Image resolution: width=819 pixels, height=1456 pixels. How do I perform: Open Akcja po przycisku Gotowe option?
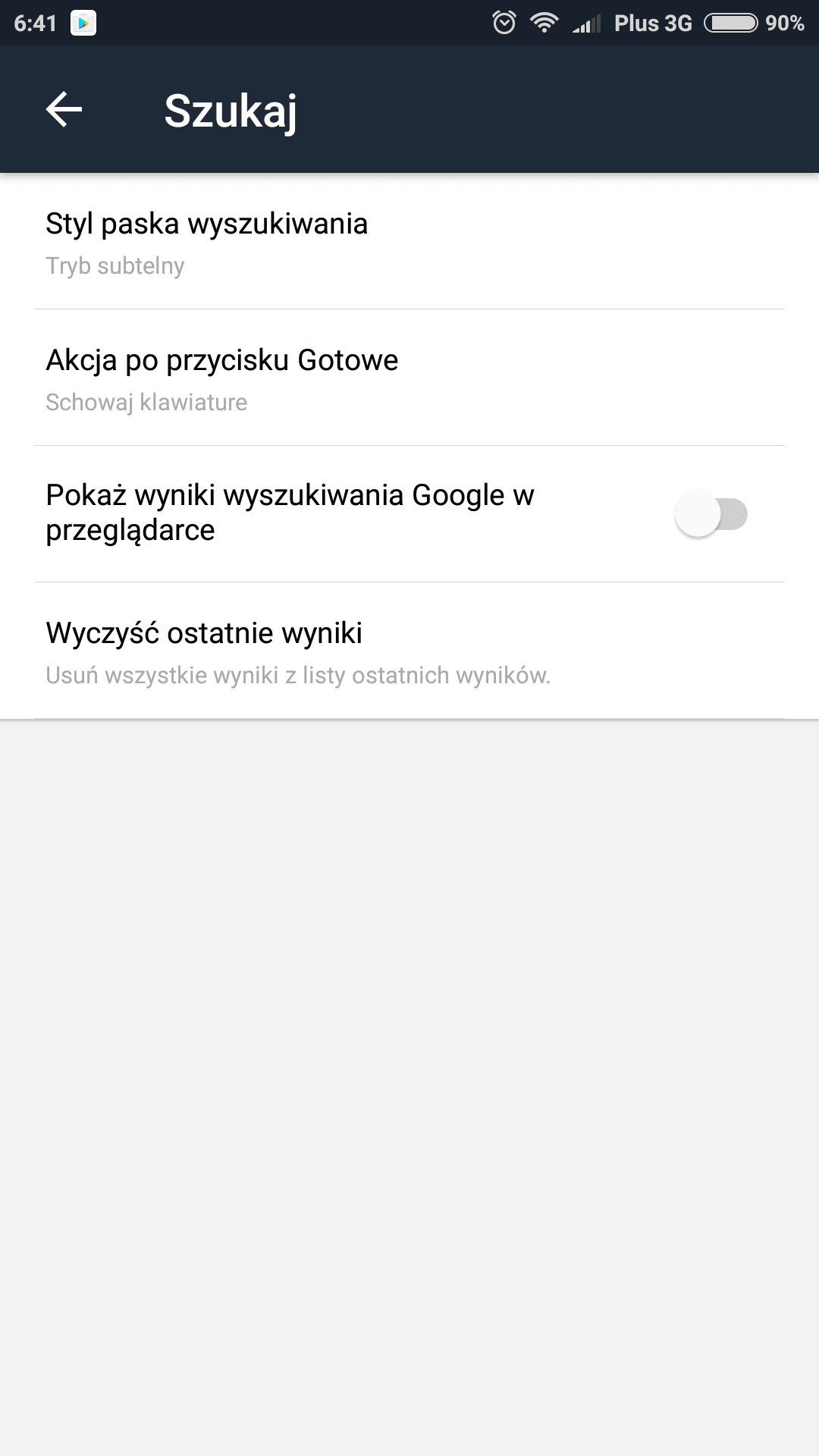pyautogui.click(x=409, y=378)
